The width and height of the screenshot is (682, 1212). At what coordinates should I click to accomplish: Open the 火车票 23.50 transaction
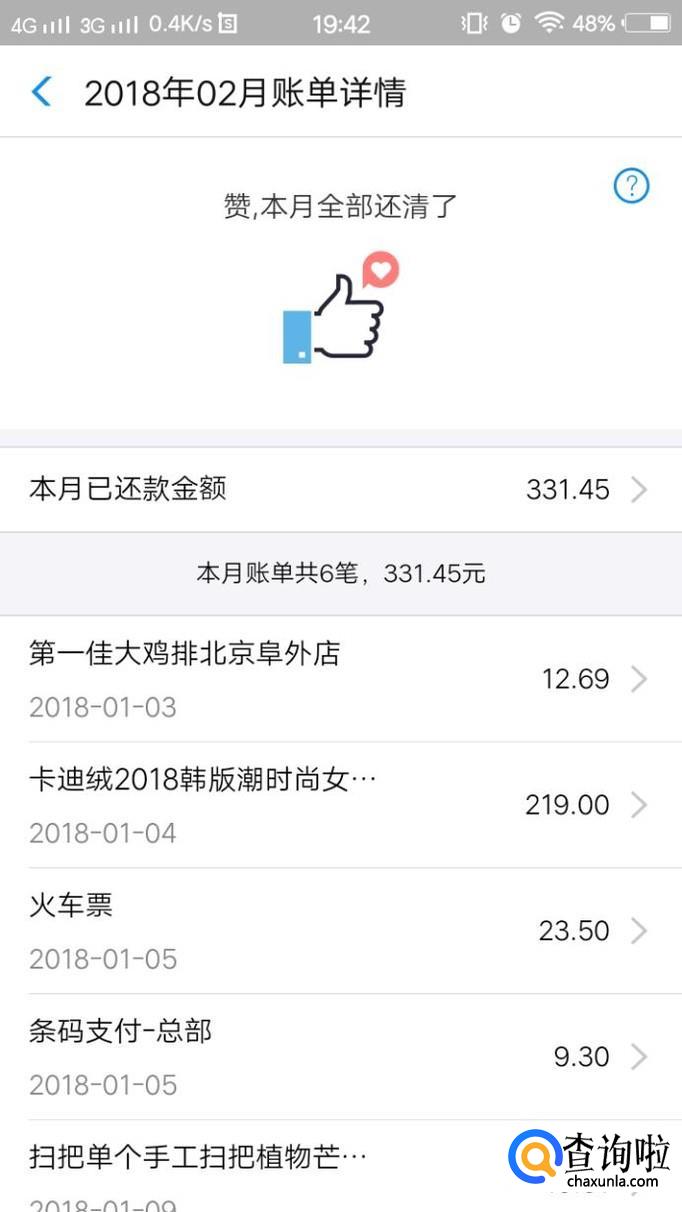pos(340,931)
